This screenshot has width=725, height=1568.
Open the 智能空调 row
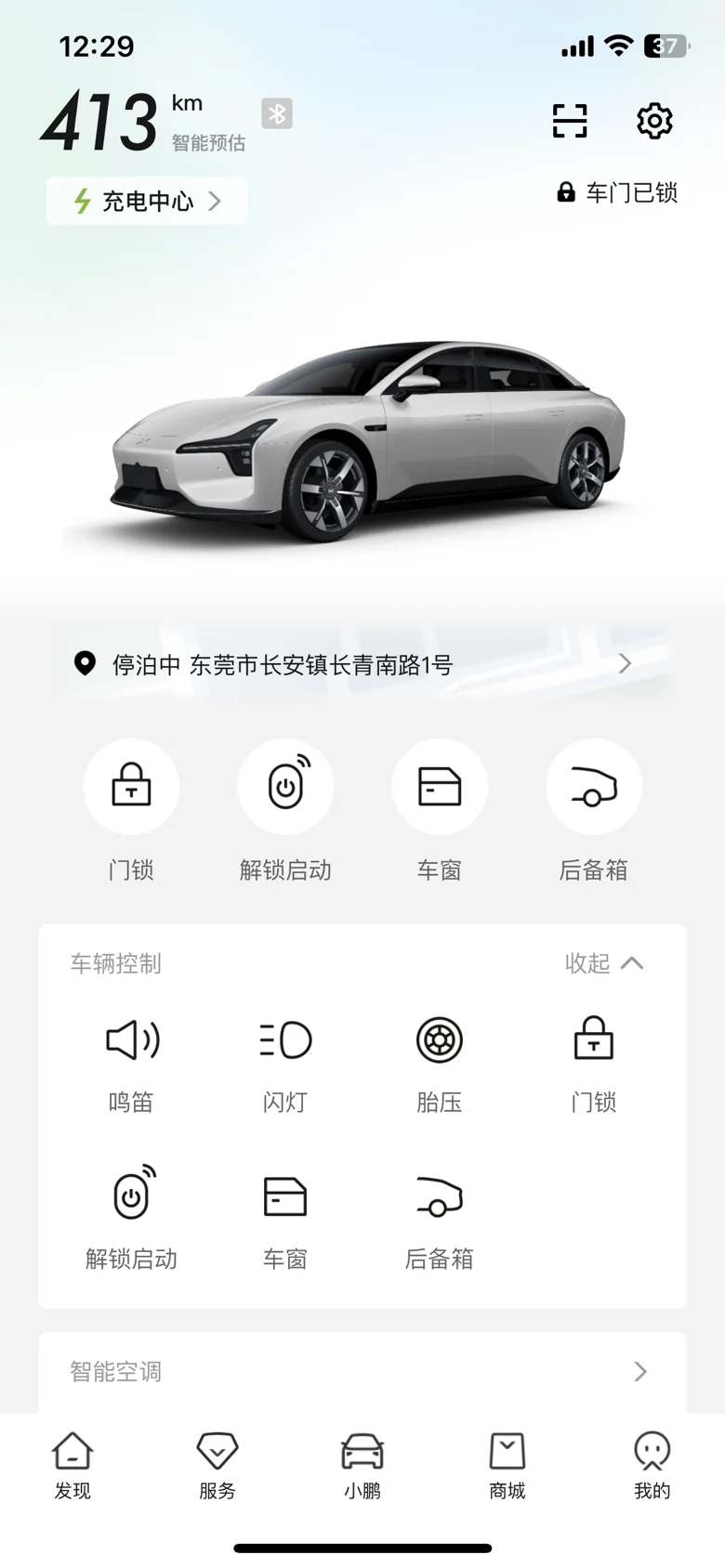tap(362, 1372)
